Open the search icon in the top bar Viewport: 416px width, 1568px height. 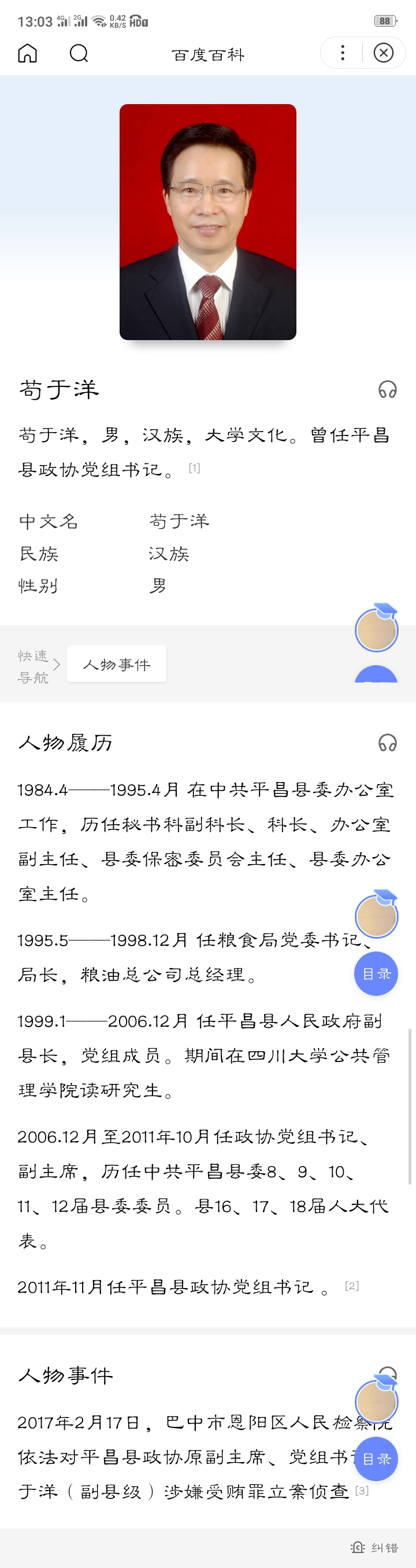point(79,54)
